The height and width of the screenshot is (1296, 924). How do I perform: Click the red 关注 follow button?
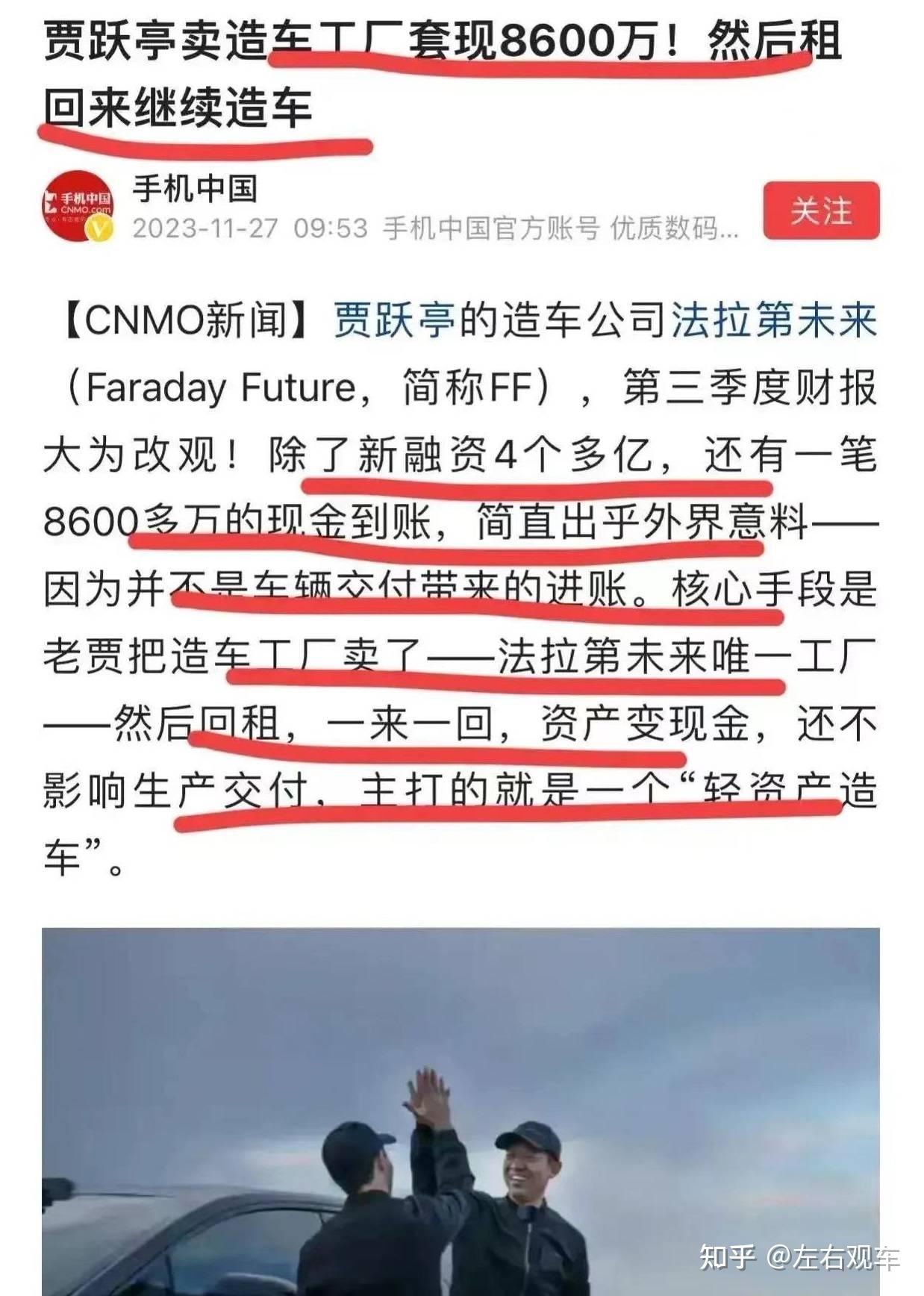click(x=822, y=211)
